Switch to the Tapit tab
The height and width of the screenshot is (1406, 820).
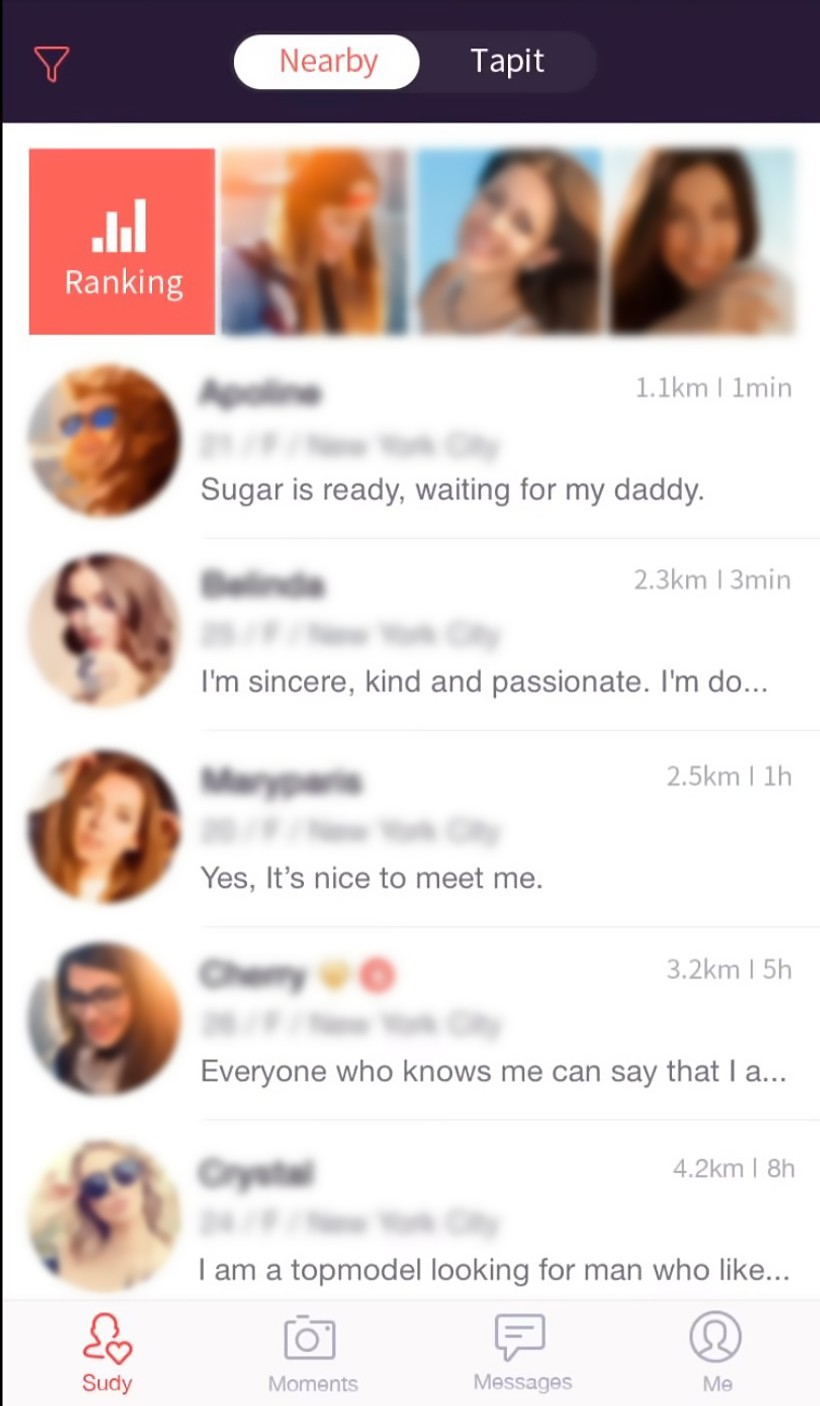pyautogui.click(x=507, y=61)
